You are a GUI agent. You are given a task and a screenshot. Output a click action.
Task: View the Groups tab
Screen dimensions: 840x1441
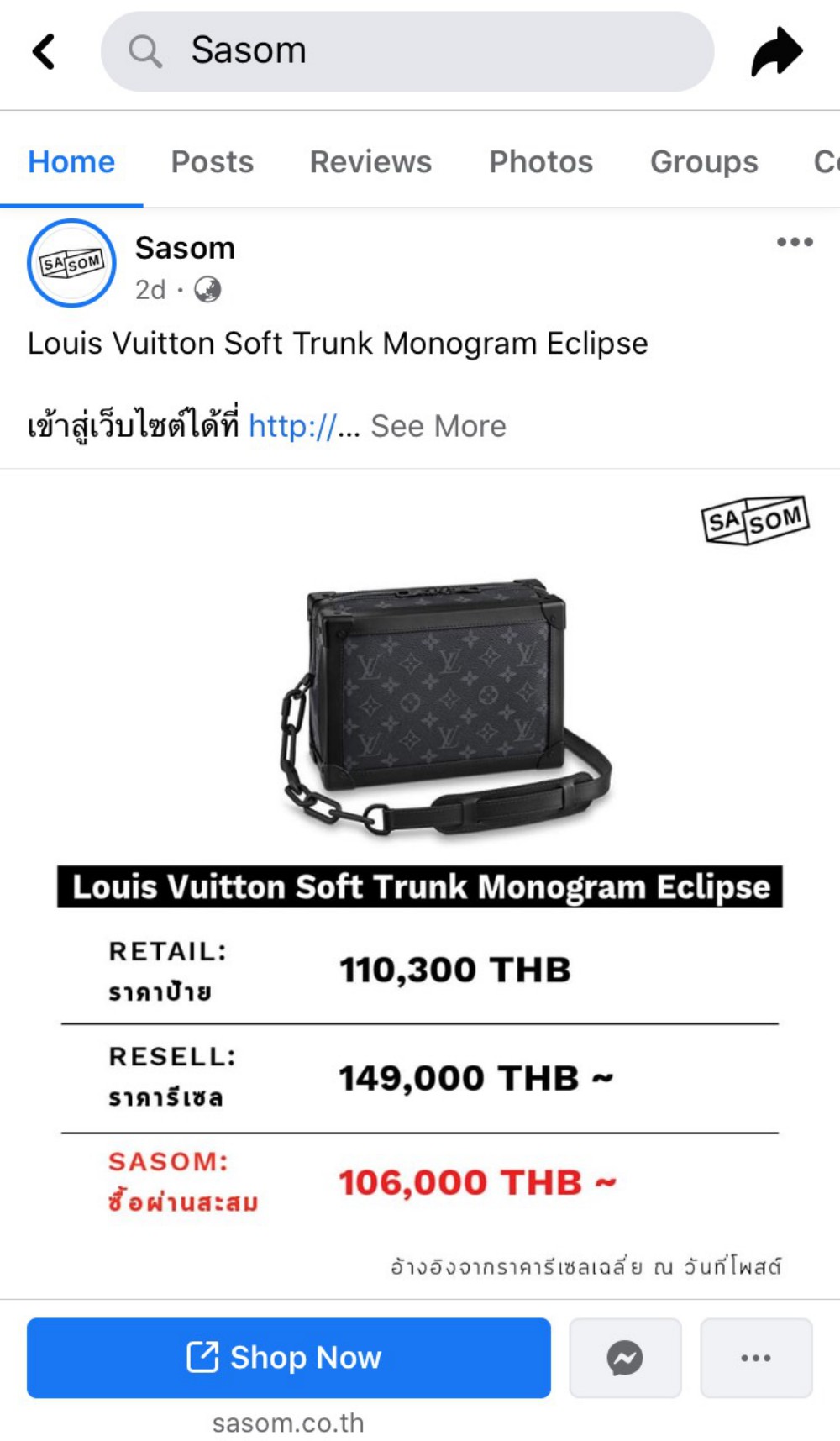(x=704, y=161)
